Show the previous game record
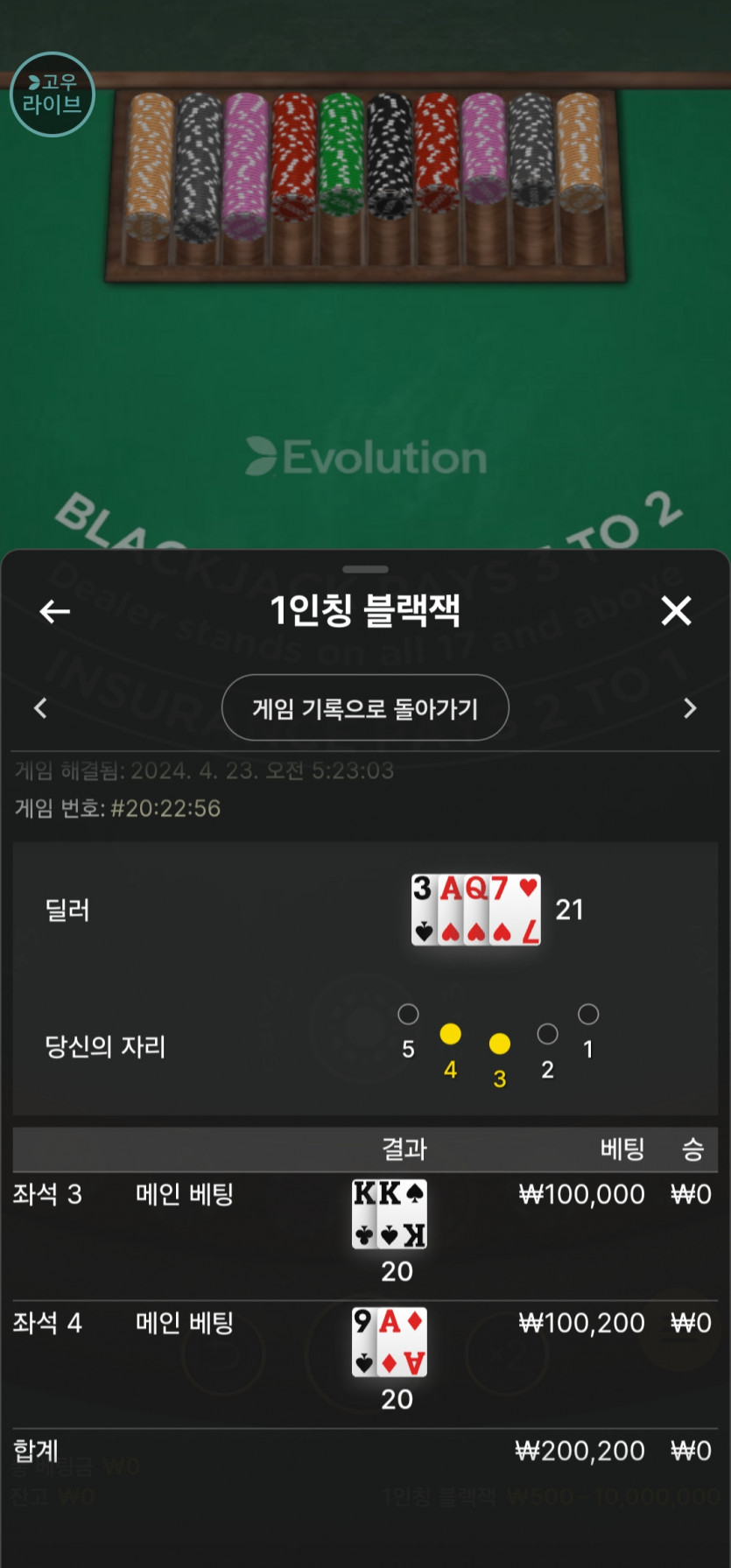The height and width of the screenshot is (1568, 731). pyautogui.click(x=40, y=708)
